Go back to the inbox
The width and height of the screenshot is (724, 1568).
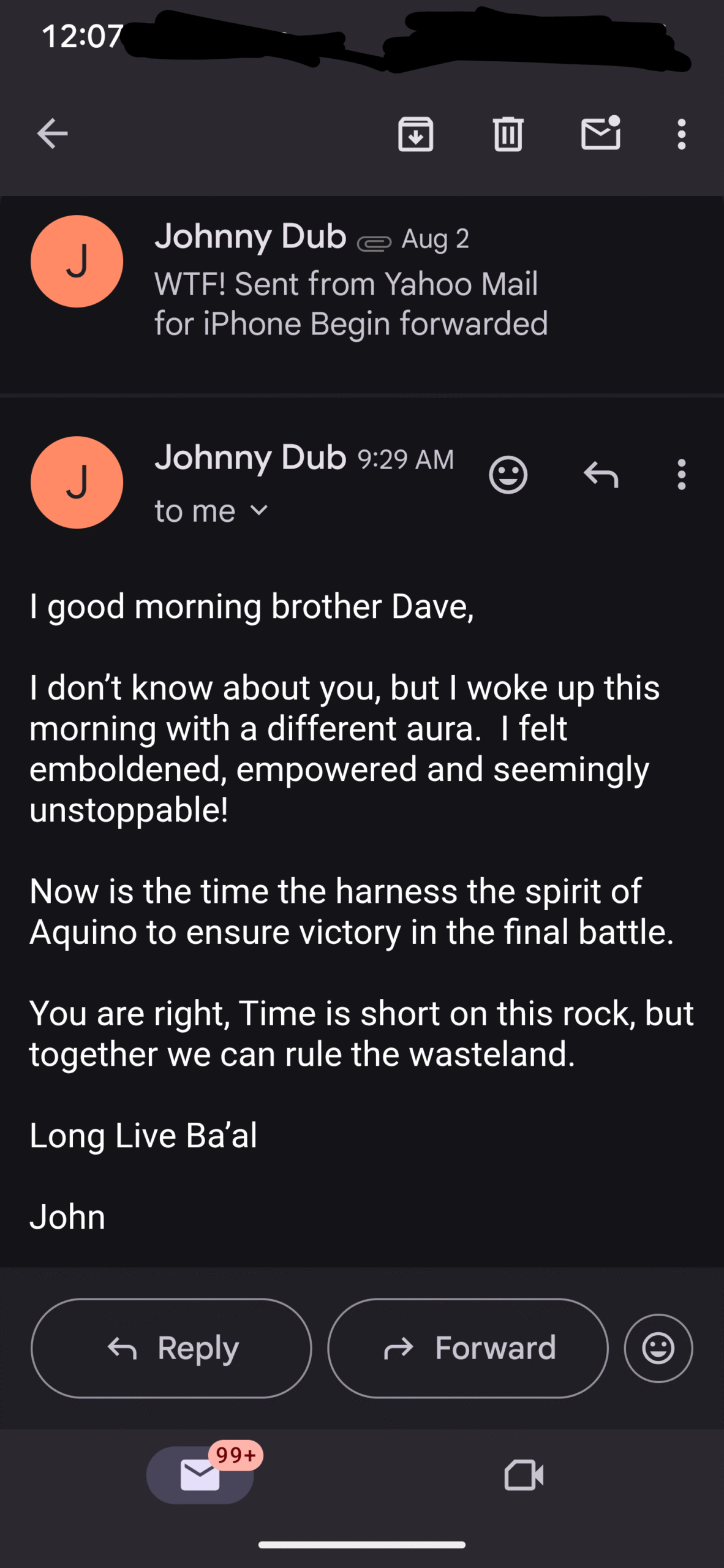[52, 134]
